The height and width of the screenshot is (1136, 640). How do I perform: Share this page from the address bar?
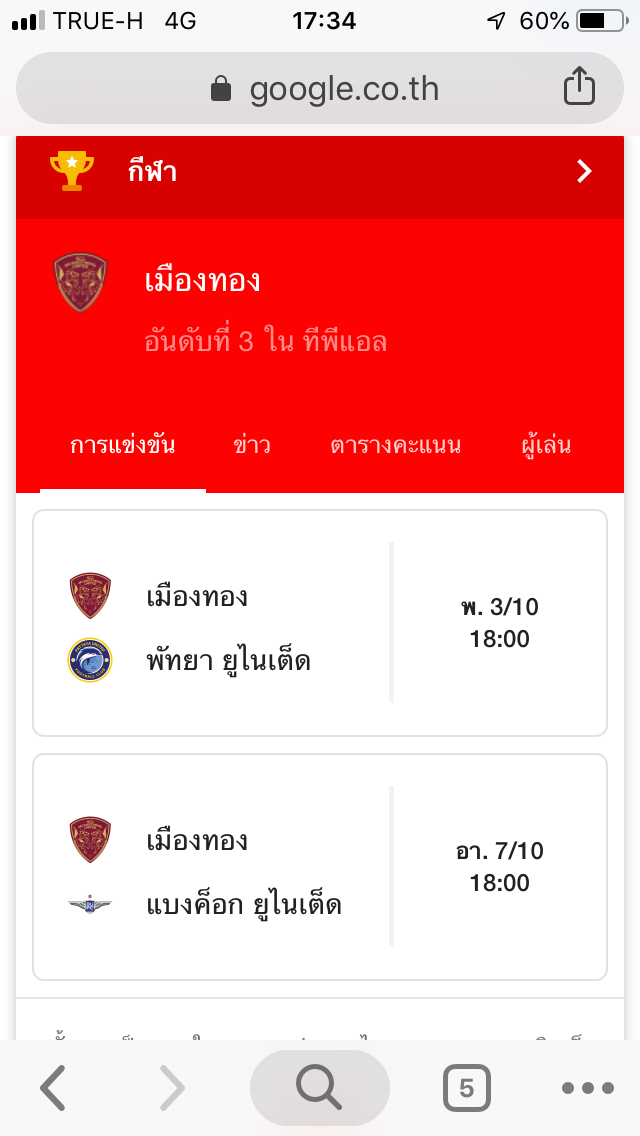pos(579,86)
